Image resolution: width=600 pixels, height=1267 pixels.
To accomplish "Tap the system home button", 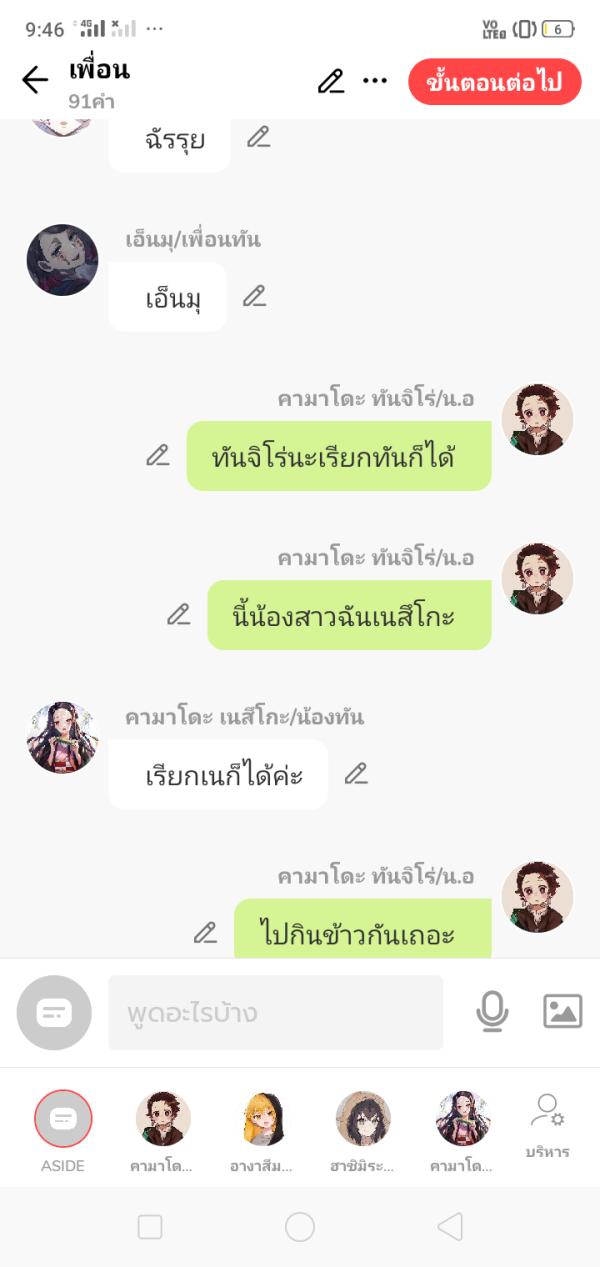I will coord(300,1227).
